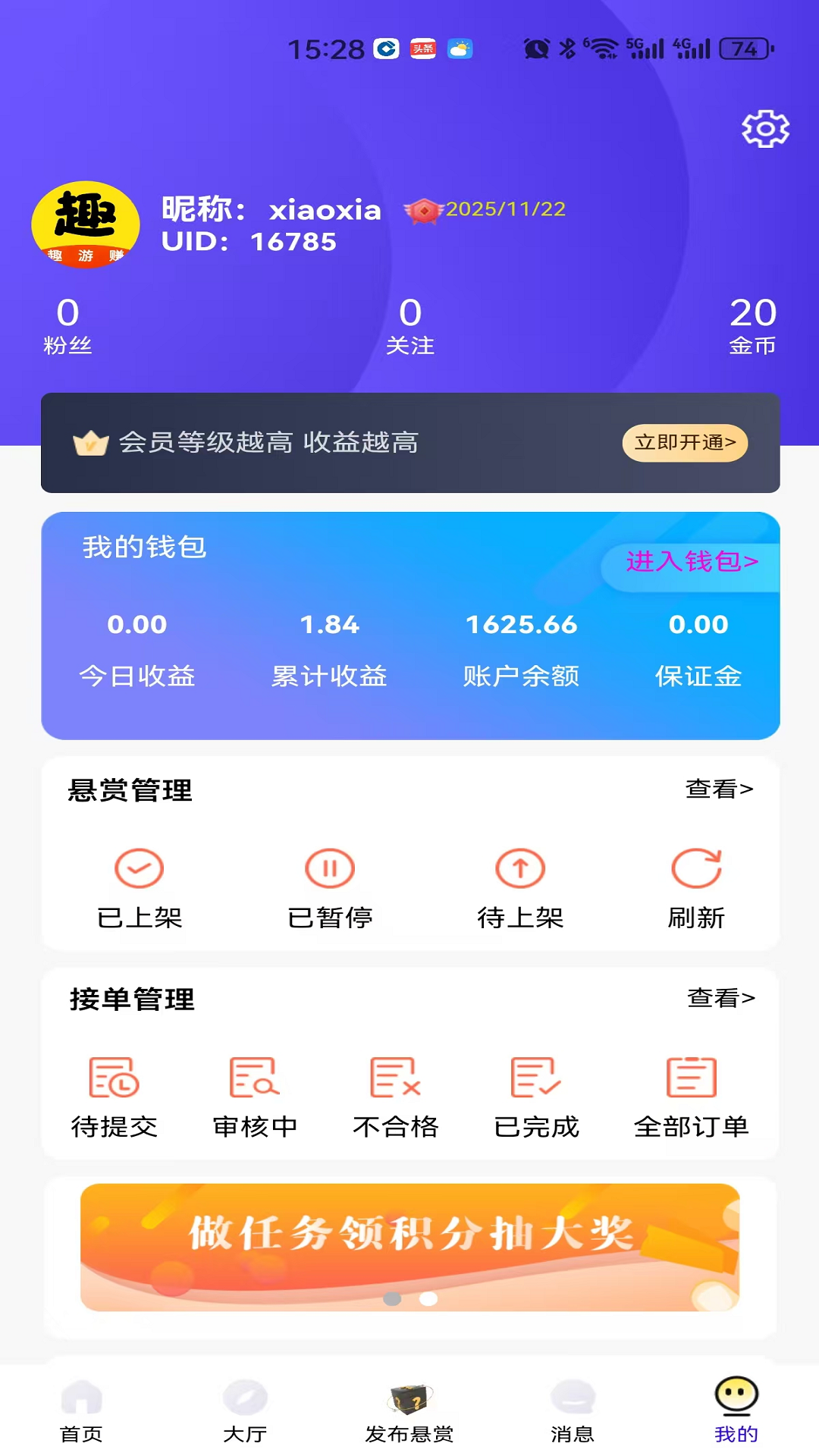Open the profile avatar

point(86,224)
